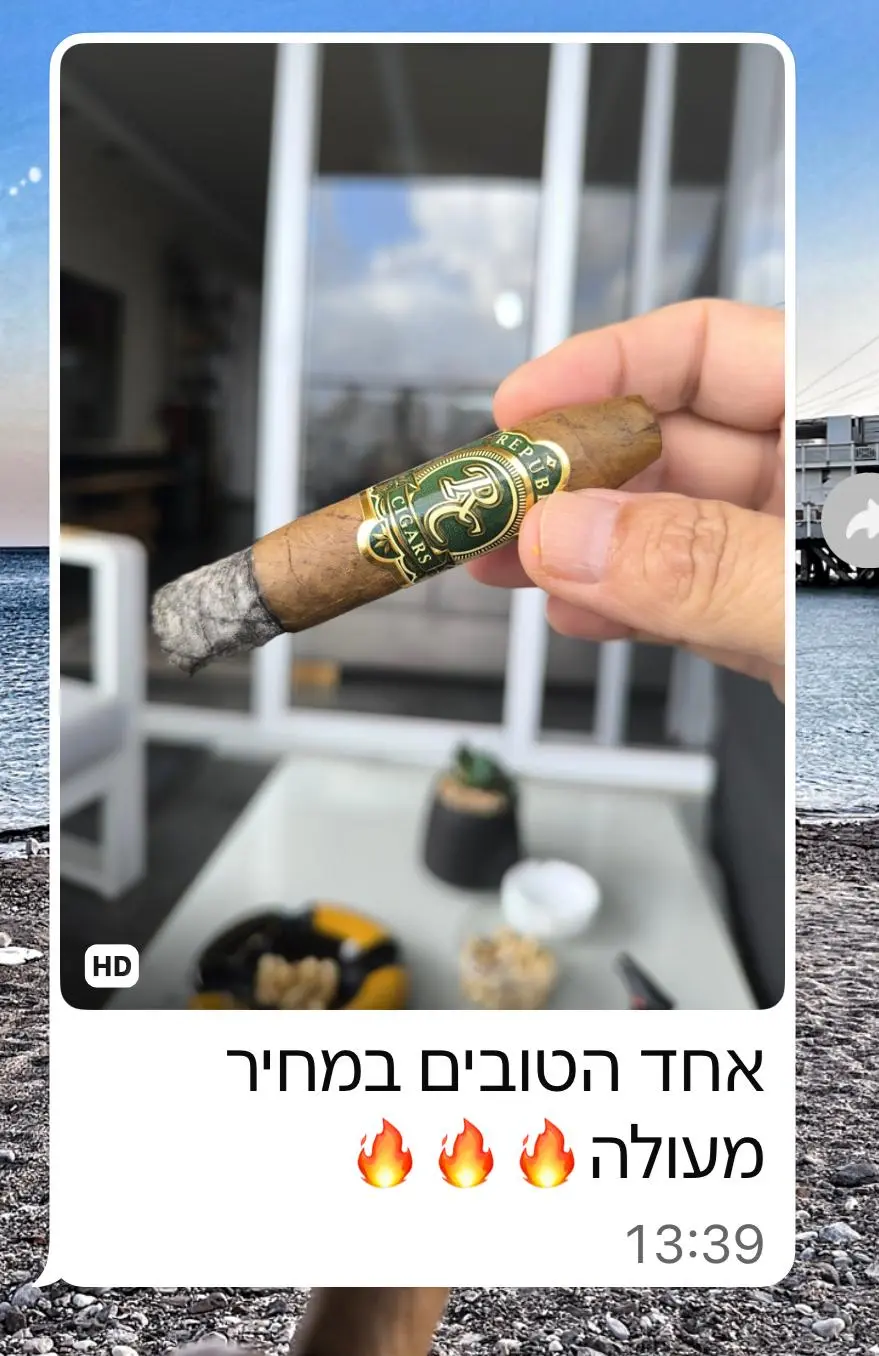The image size is (879, 1356).
Task: Open the cigar photo in full view
Action: 422,526
